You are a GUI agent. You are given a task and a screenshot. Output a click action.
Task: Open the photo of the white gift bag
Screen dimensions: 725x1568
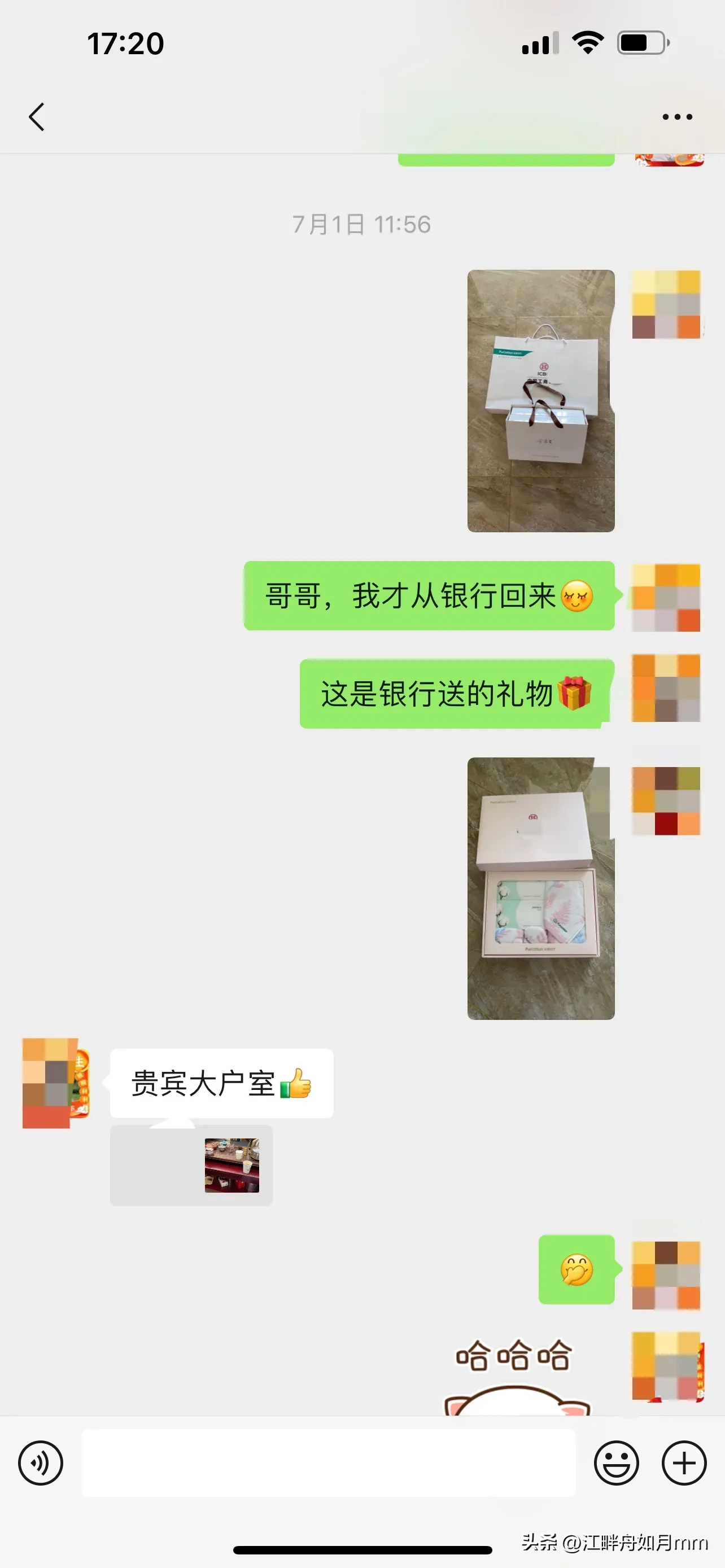coord(540,401)
